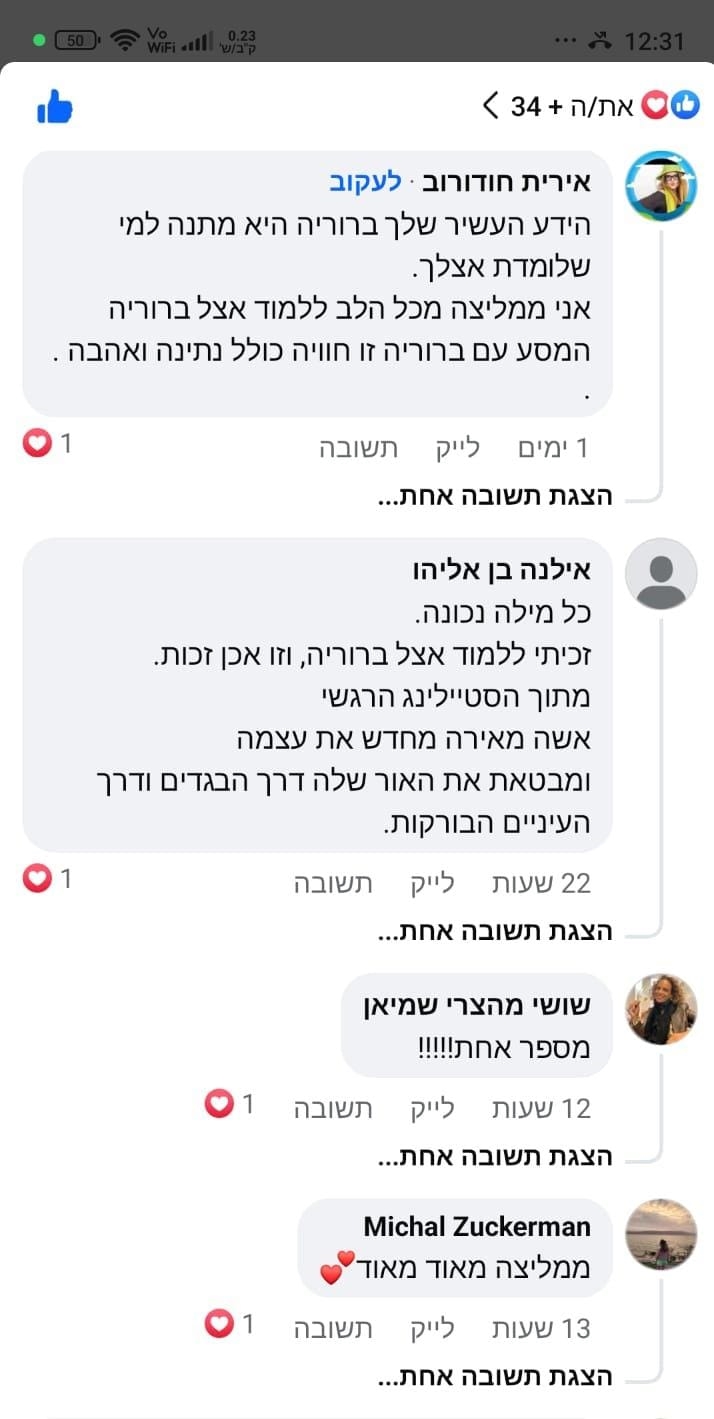Open שושי מהצרי שמיאן's profile picture
The height and width of the screenshot is (1419, 714).
tap(660, 1009)
